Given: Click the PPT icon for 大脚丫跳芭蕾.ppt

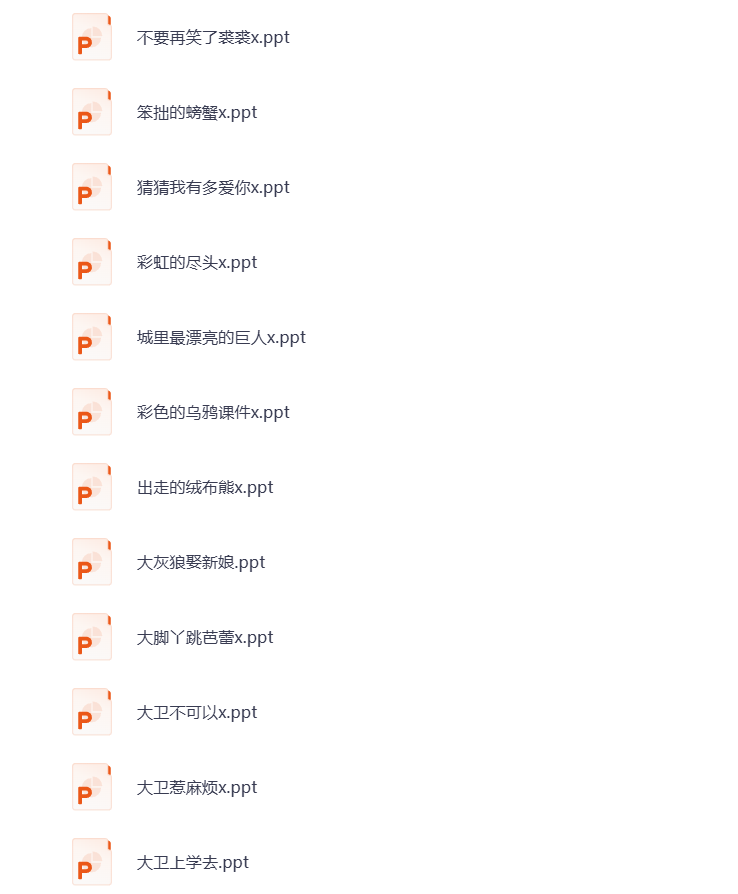Looking at the screenshot, I should coord(91,637).
